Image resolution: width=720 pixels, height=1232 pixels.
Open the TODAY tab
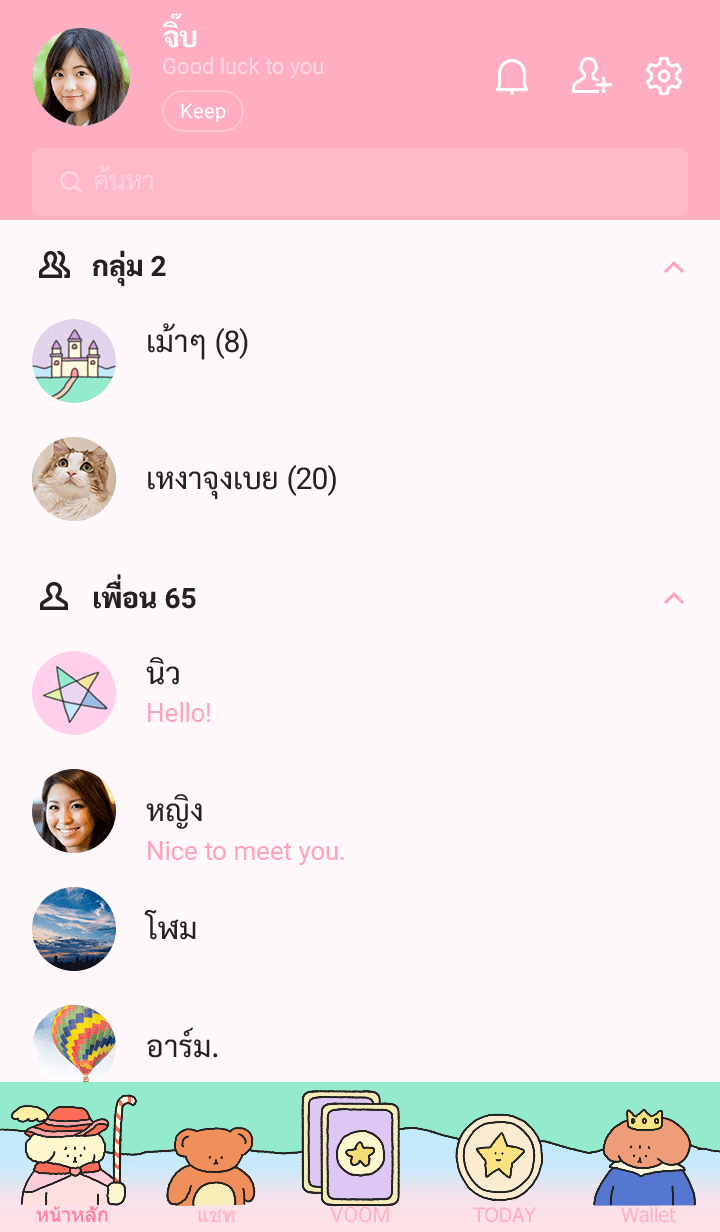504,1165
